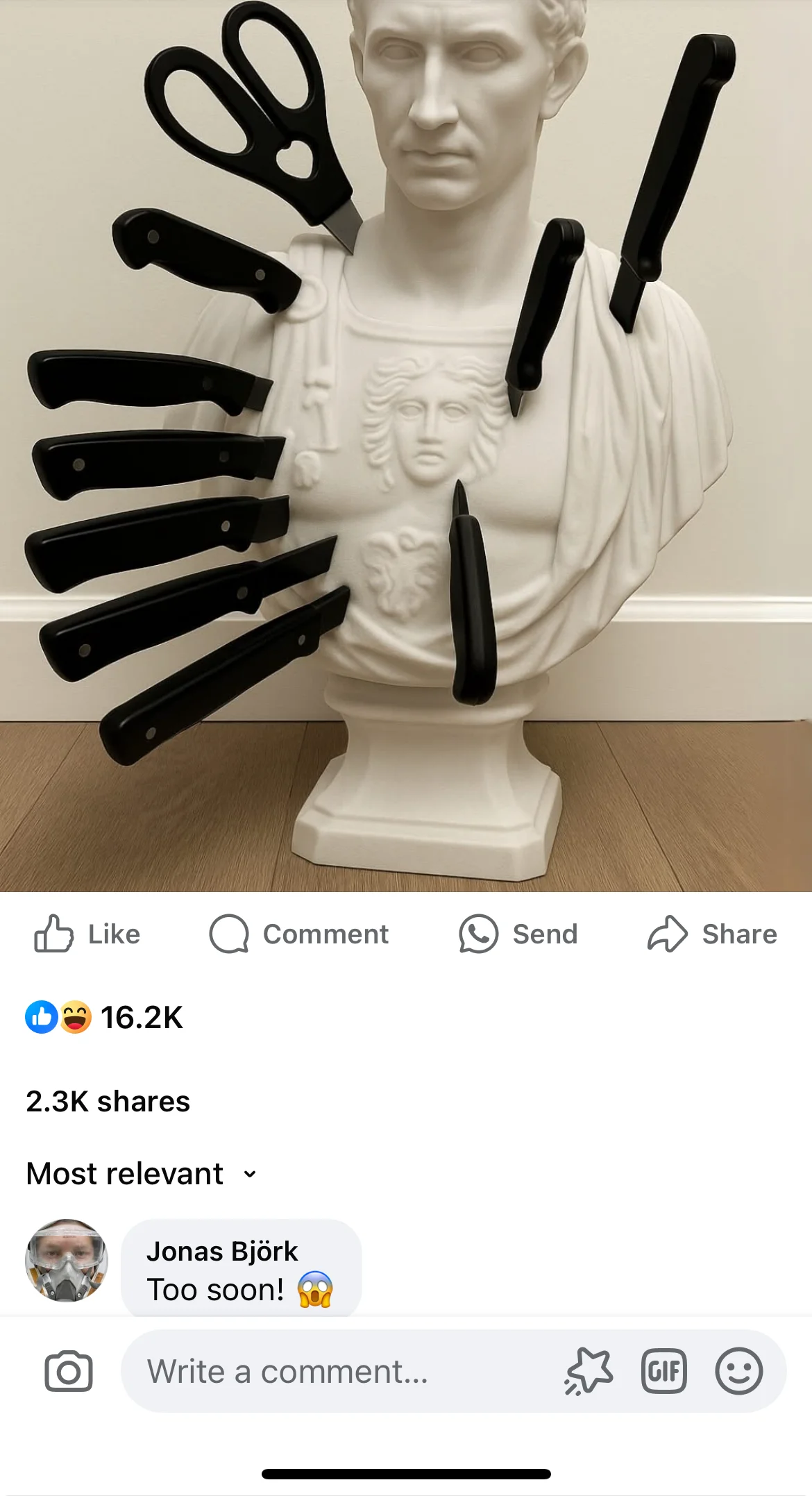Open the knife-block bust photo full screen
The width and height of the screenshot is (812, 1496).
[406, 444]
